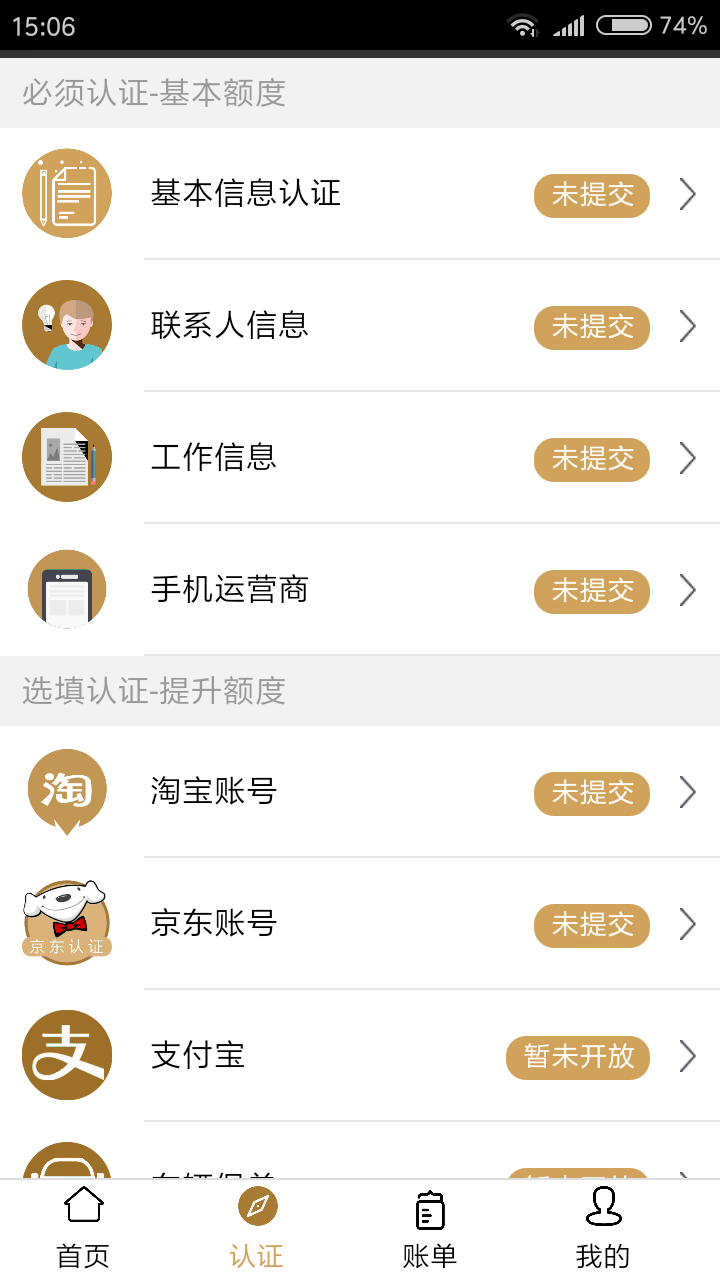Tap the 认证 tab
Screen dimensions: 720x1280
tap(257, 1228)
